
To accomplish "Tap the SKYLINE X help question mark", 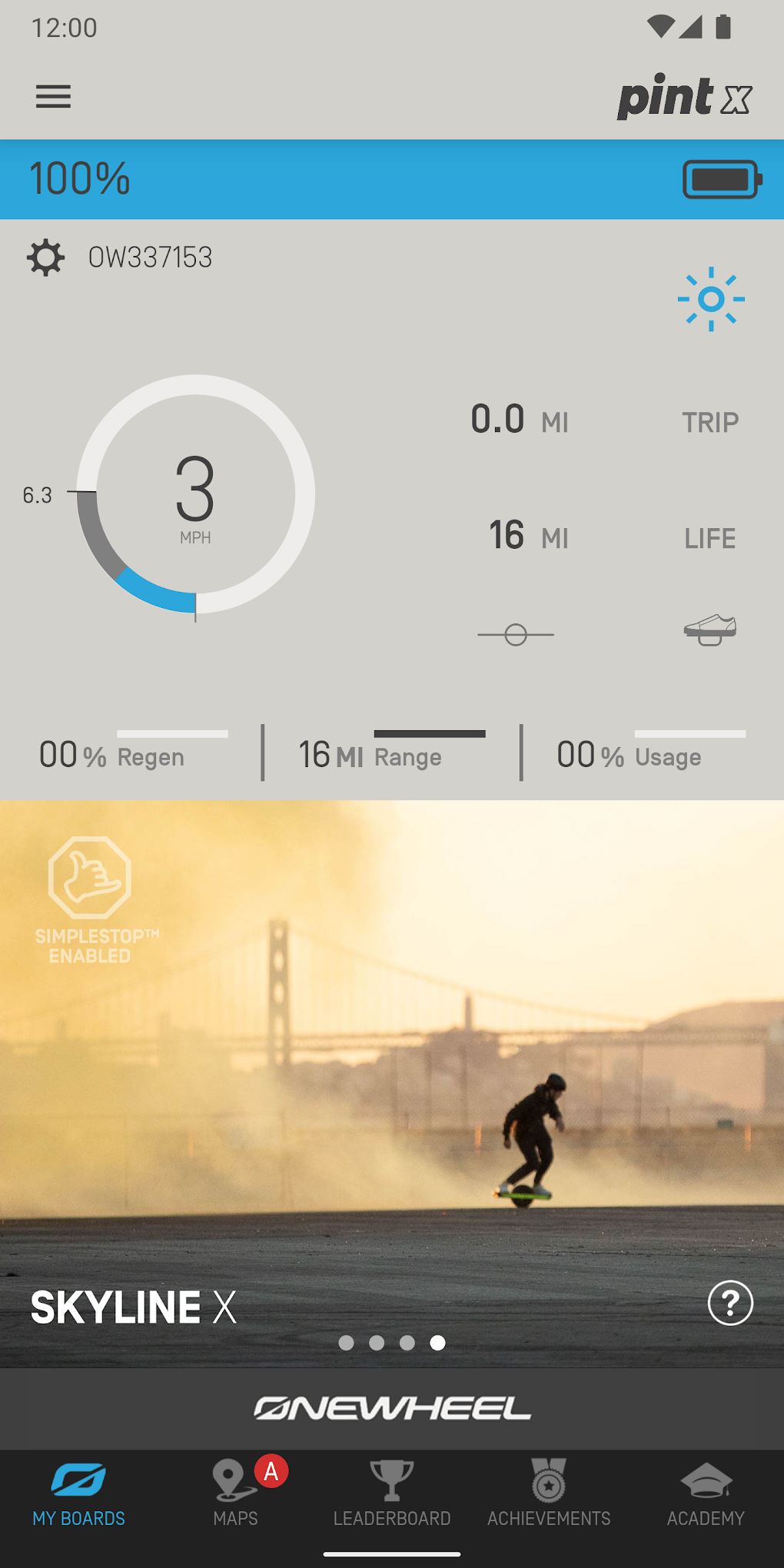I will (729, 1304).
